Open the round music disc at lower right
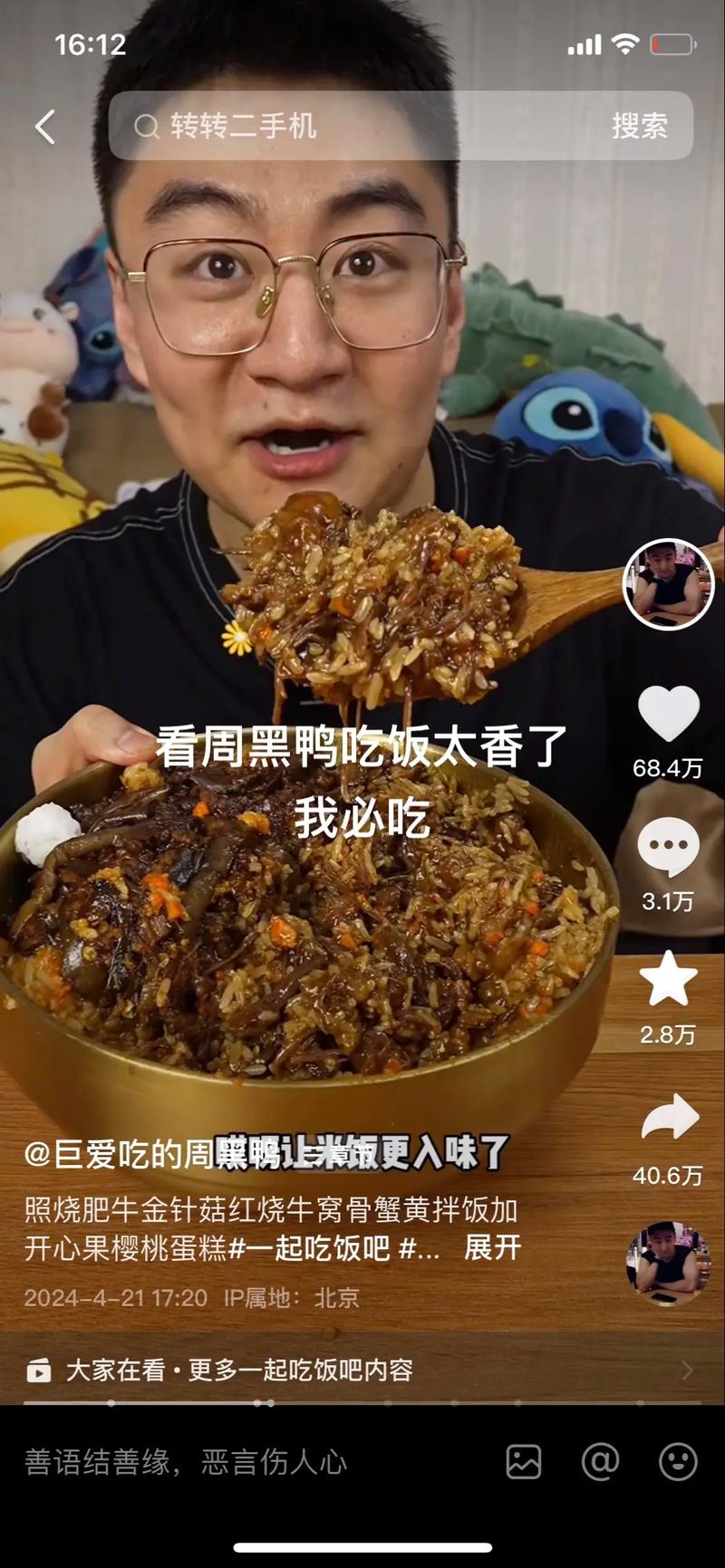The width and height of the screenshot is (725, 1568). [669, 1263]
